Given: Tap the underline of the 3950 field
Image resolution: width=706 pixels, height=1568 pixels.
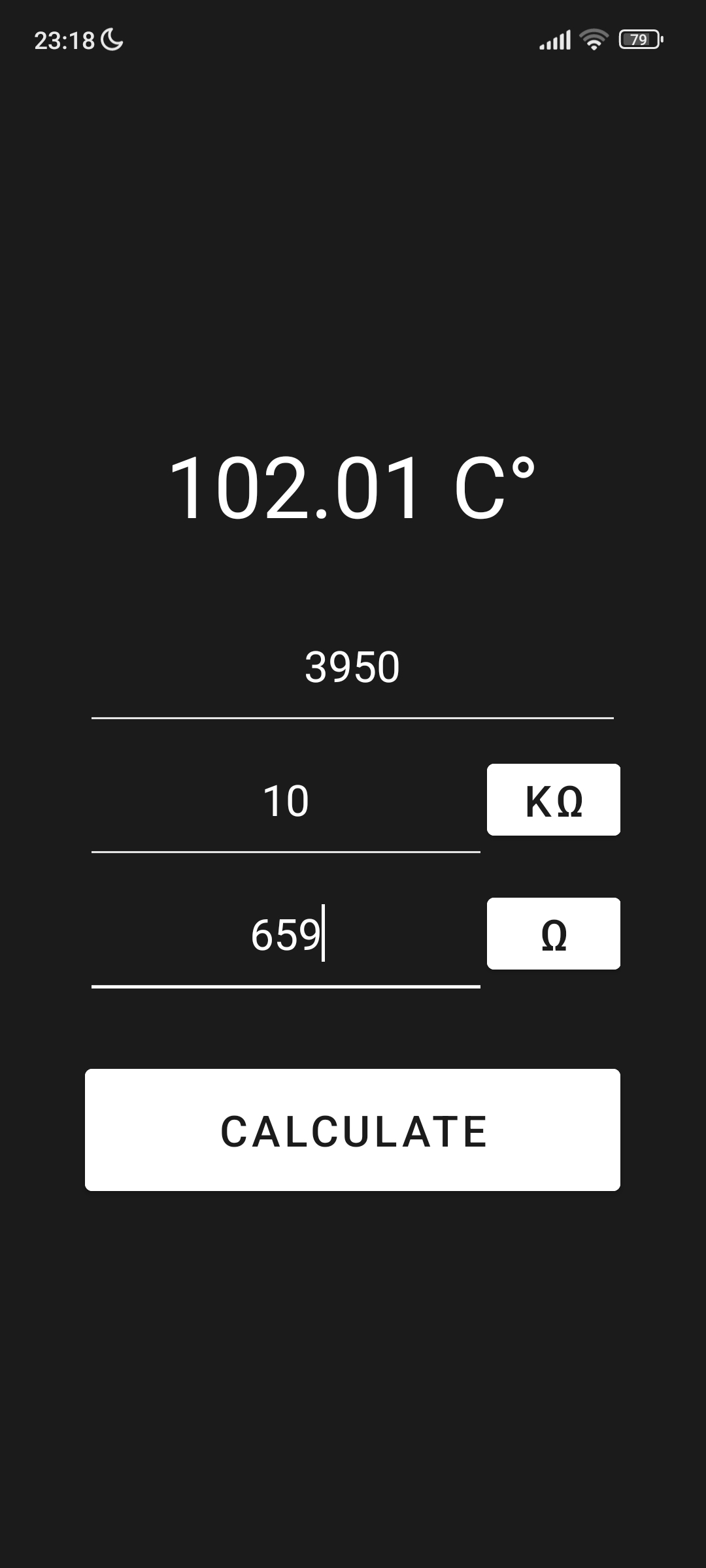Looking at the screenshot, I should (x=353, y=718).
